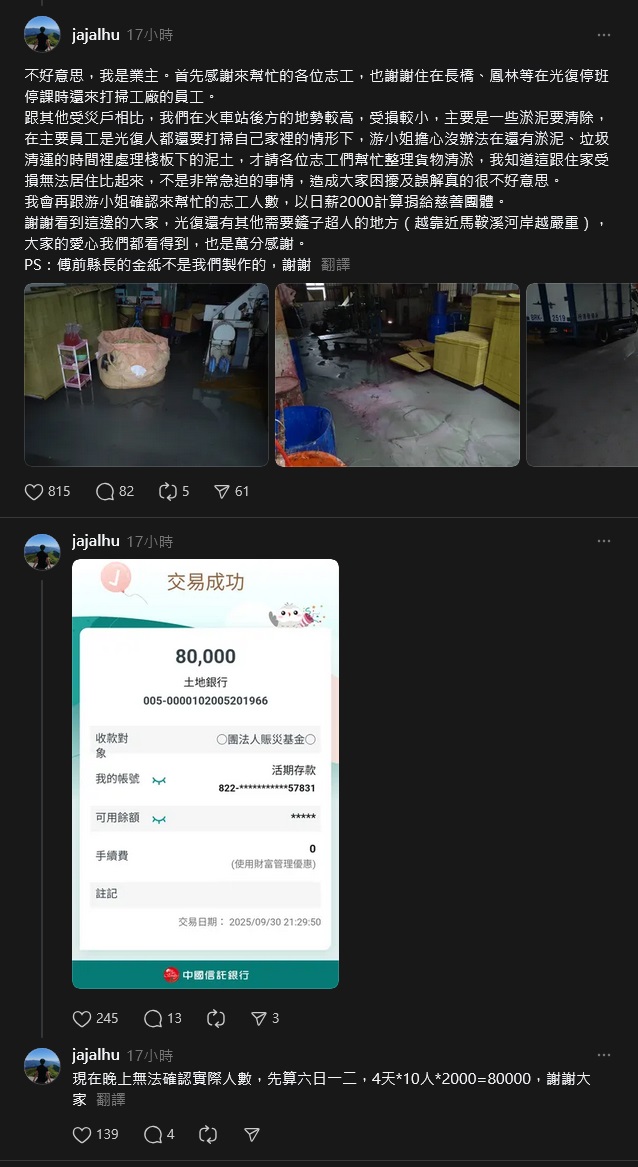Open the photo with the pink basket
Image resolution: width=638 pixels, height=1167 pixels.
146,375
